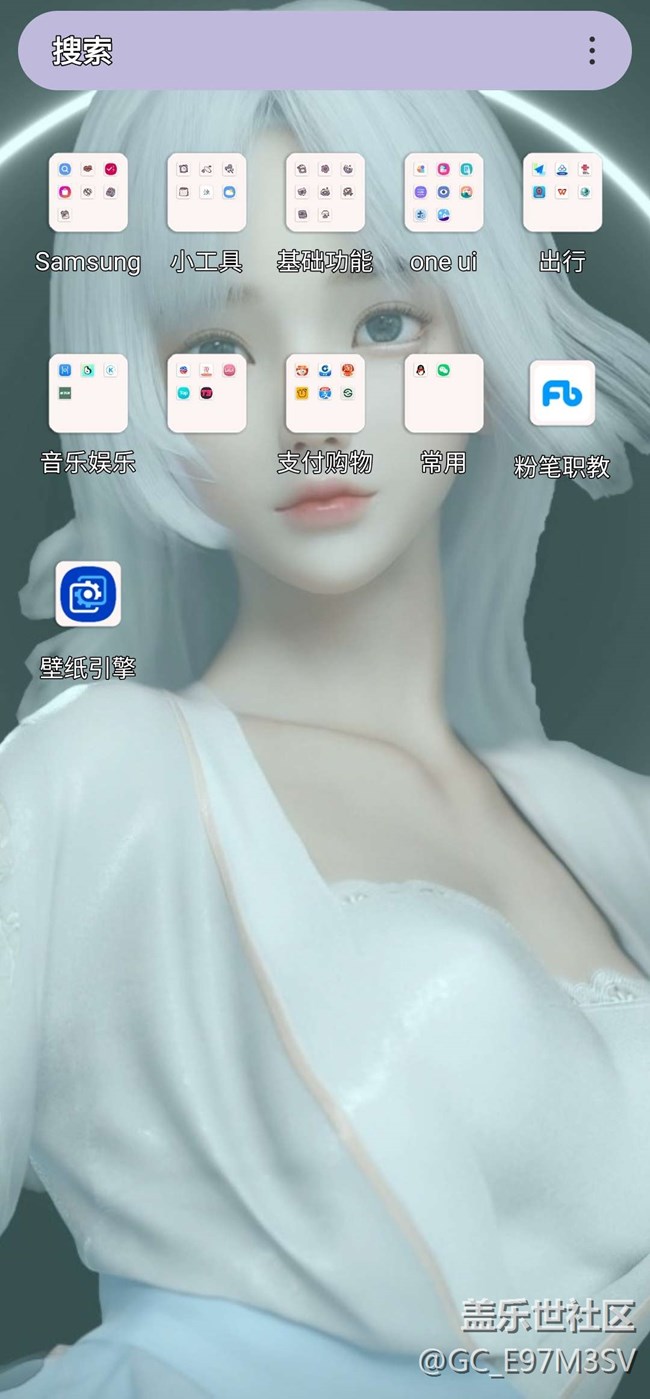Open the folder that has no name
Viewport: 650px width, 1399px height.
point(206,393)
